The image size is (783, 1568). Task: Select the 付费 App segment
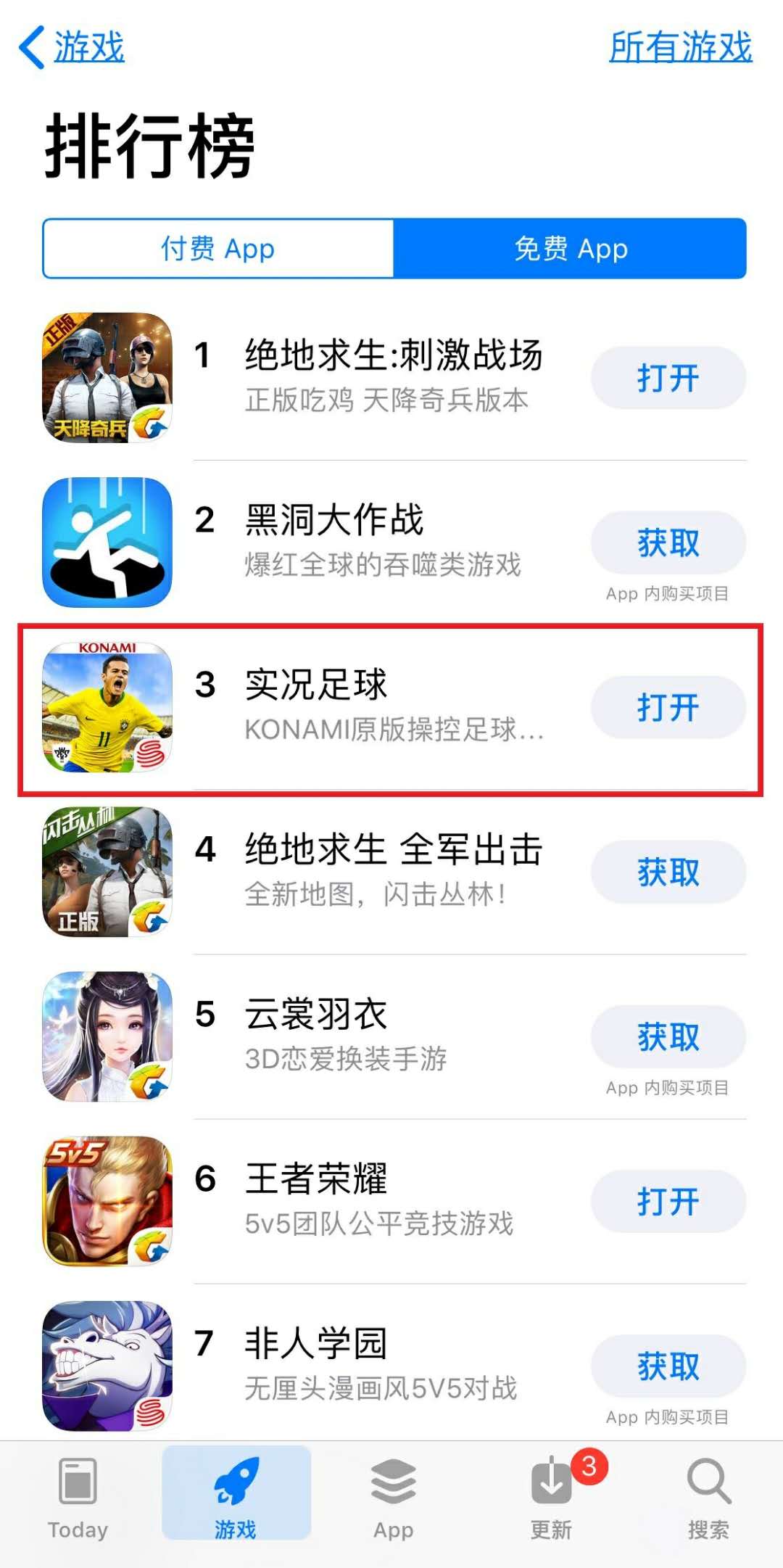[217, 248]
